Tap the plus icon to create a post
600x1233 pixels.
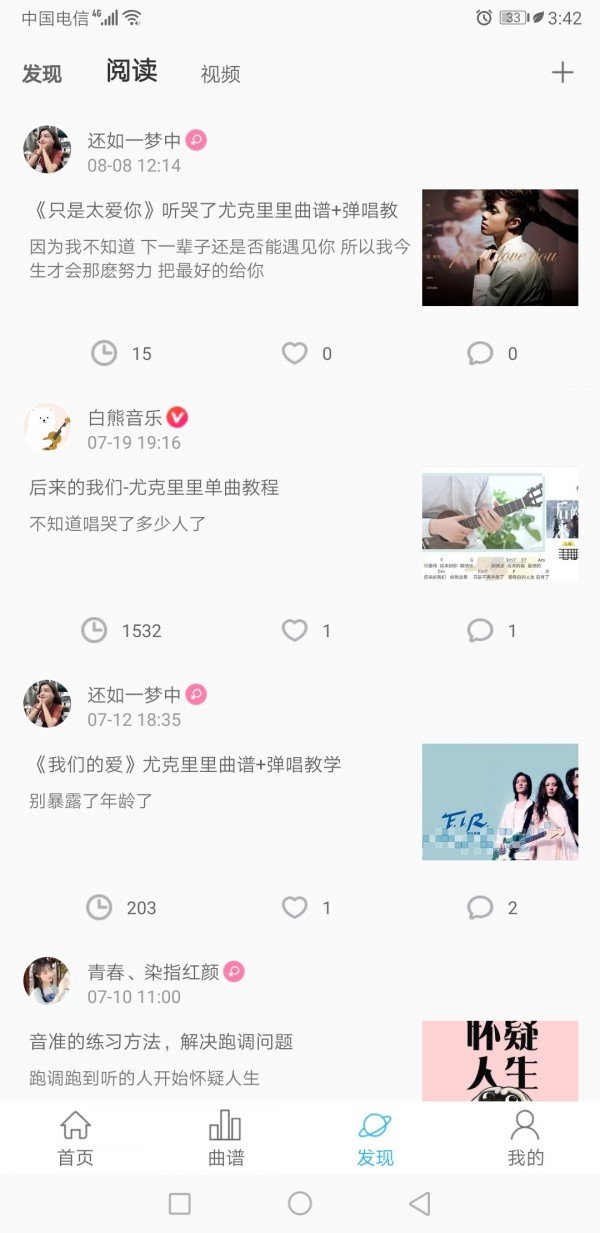563,72
